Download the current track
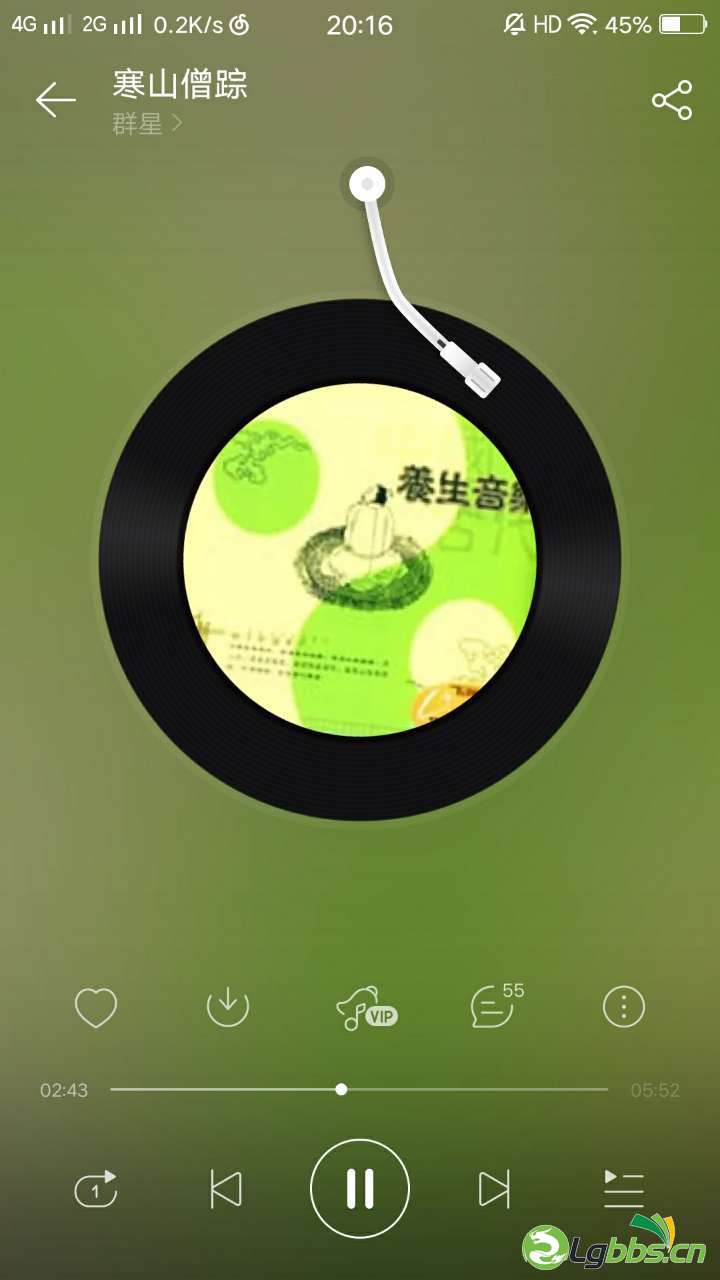Screen dimensions: 720x1280 point(227,1007)
